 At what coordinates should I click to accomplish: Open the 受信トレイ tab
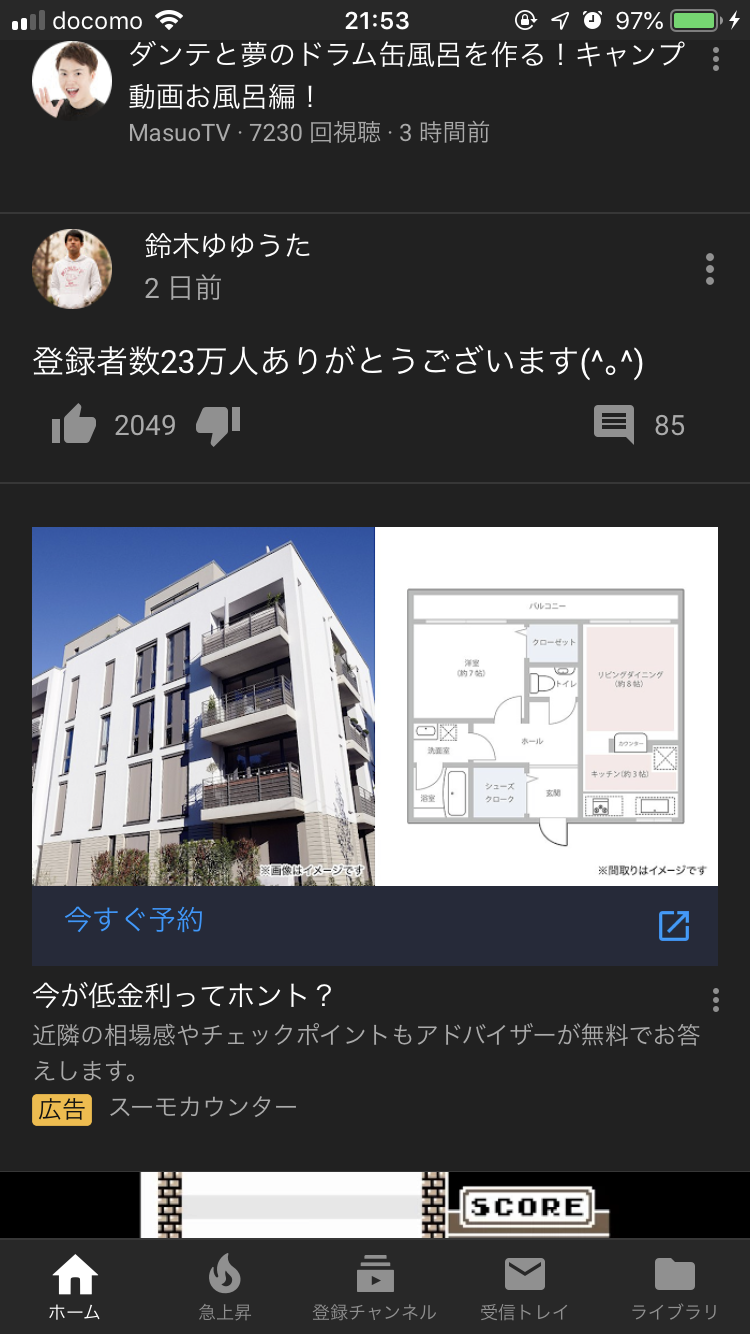coord(524,1288)
